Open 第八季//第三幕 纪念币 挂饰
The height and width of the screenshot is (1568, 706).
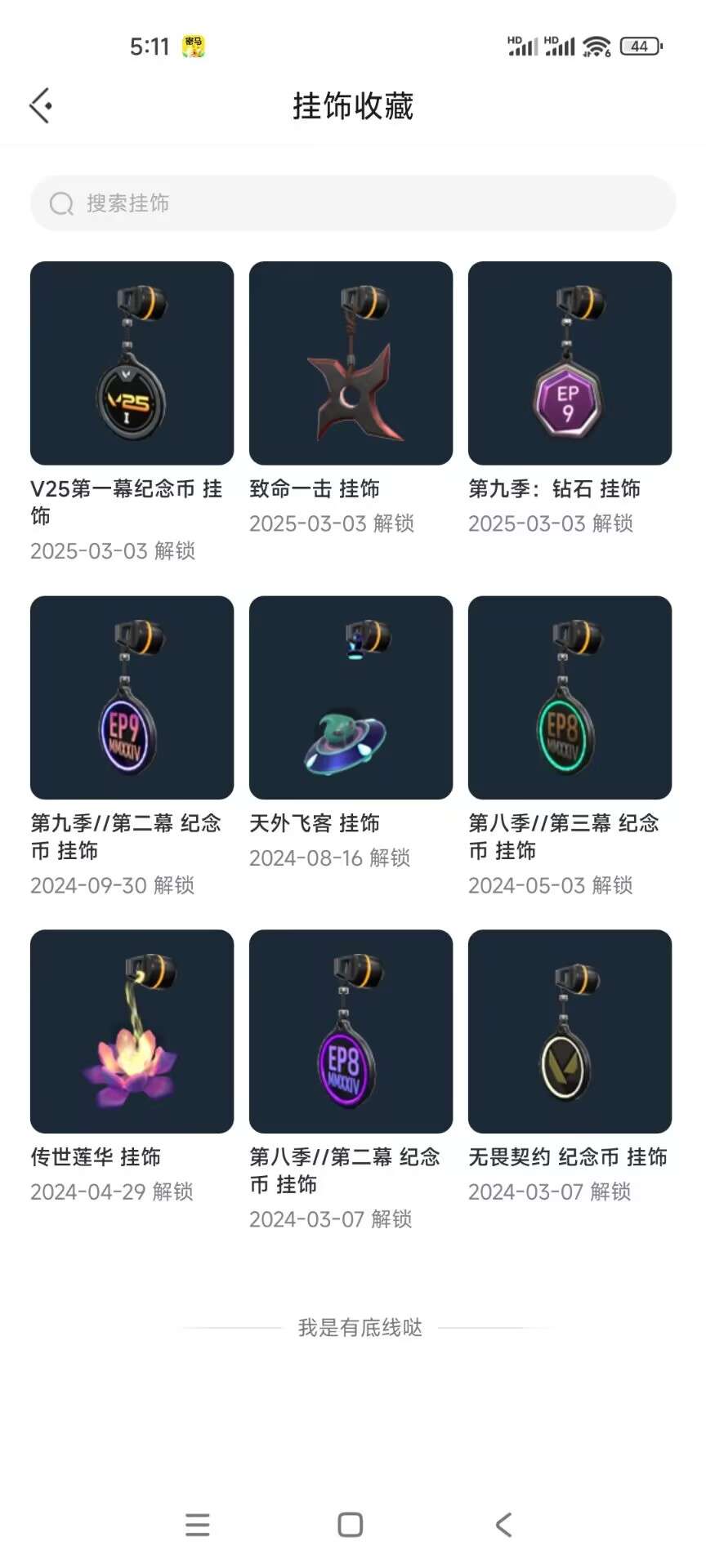point(570,697)
